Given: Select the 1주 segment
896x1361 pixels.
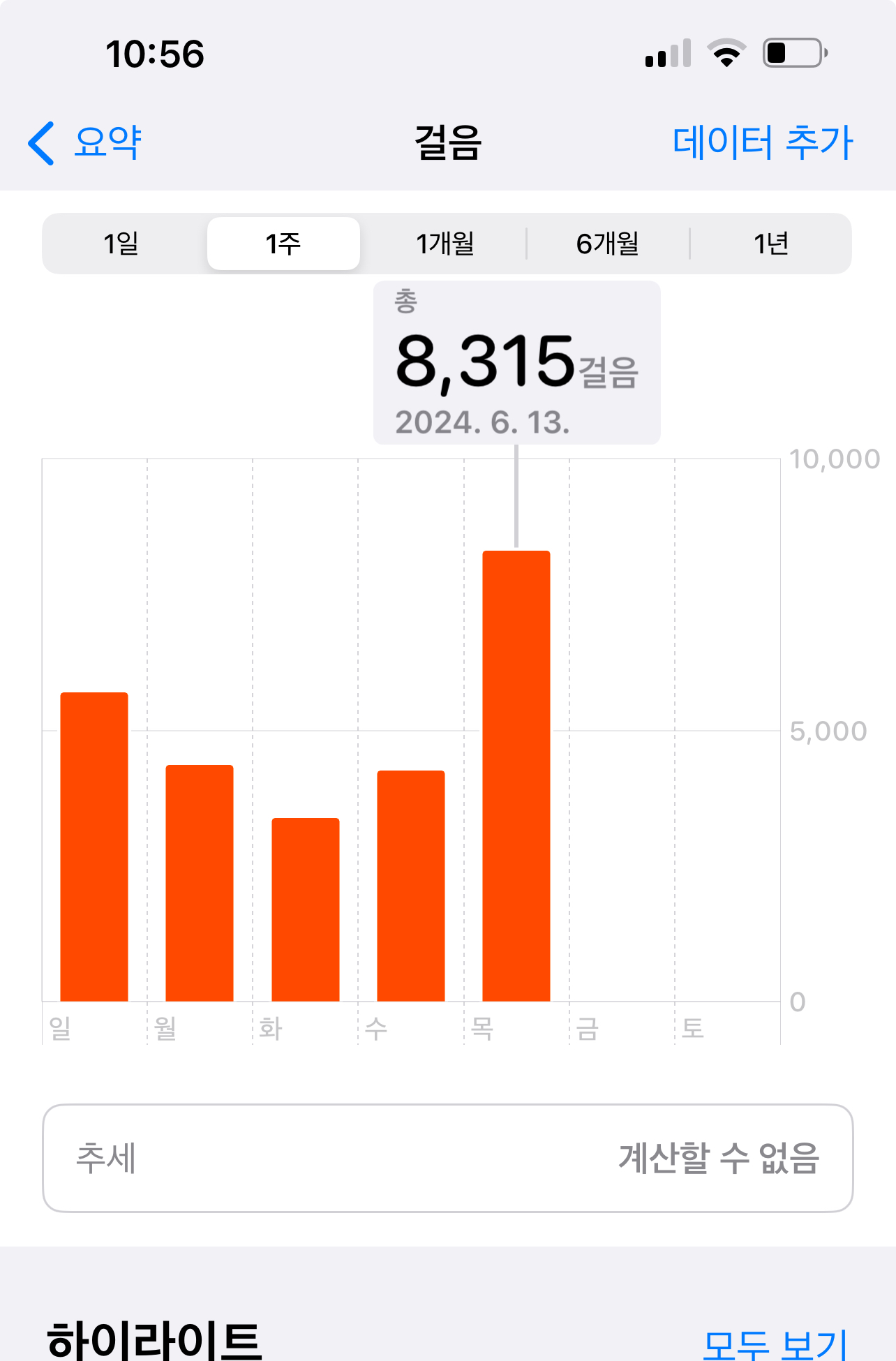Looking at the screenshot, I should 283,244.
